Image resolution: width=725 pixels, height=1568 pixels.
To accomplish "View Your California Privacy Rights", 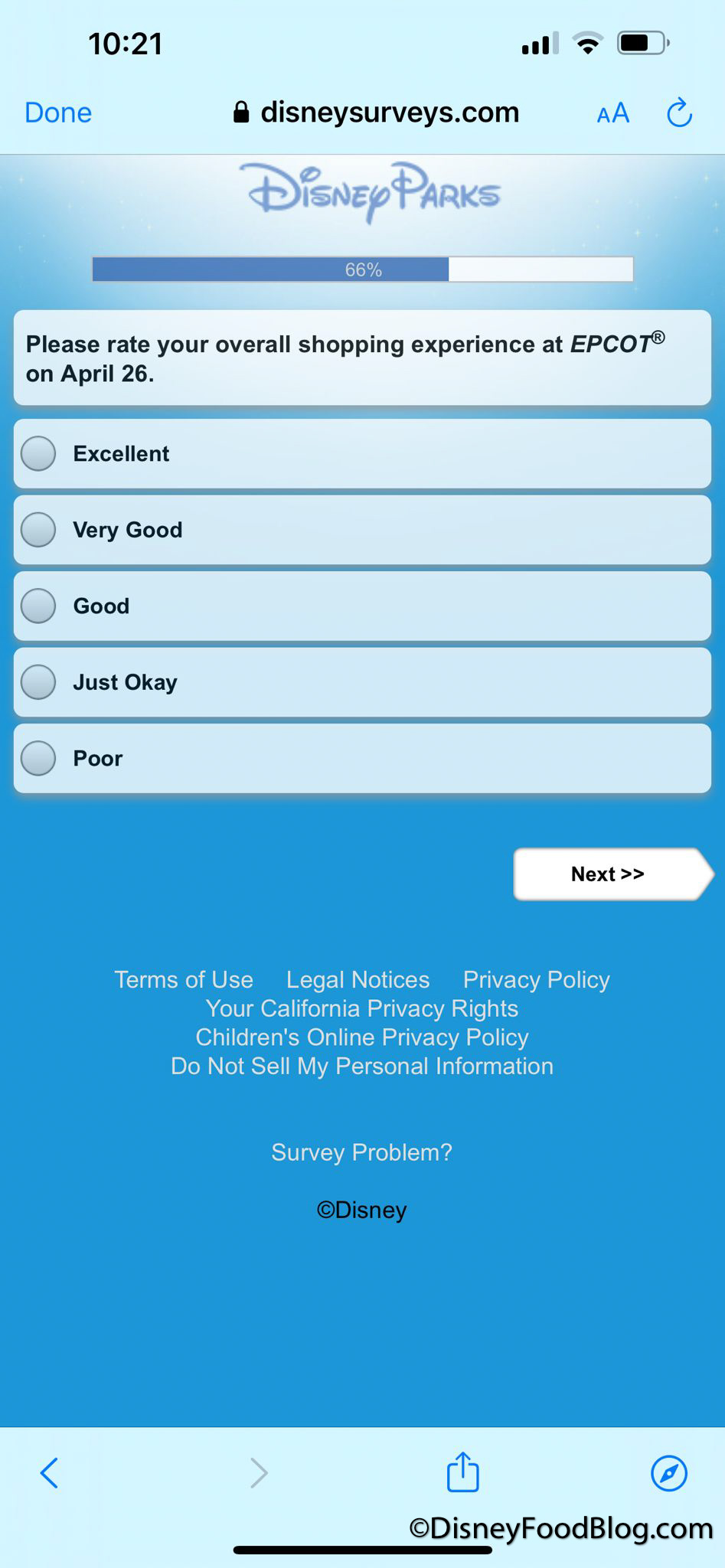I will point(362,1008).
